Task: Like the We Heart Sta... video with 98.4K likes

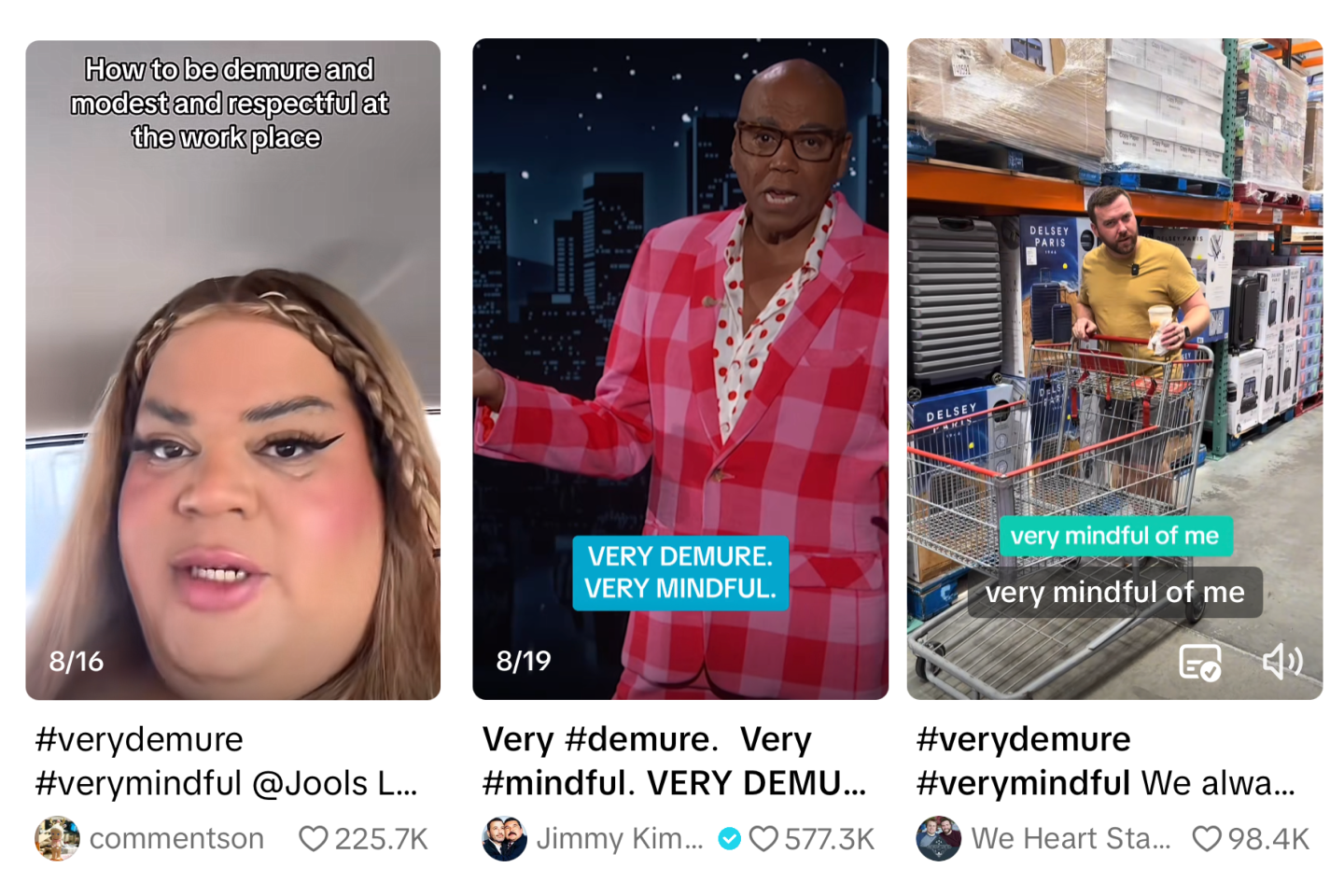Action: point(1207,838)
